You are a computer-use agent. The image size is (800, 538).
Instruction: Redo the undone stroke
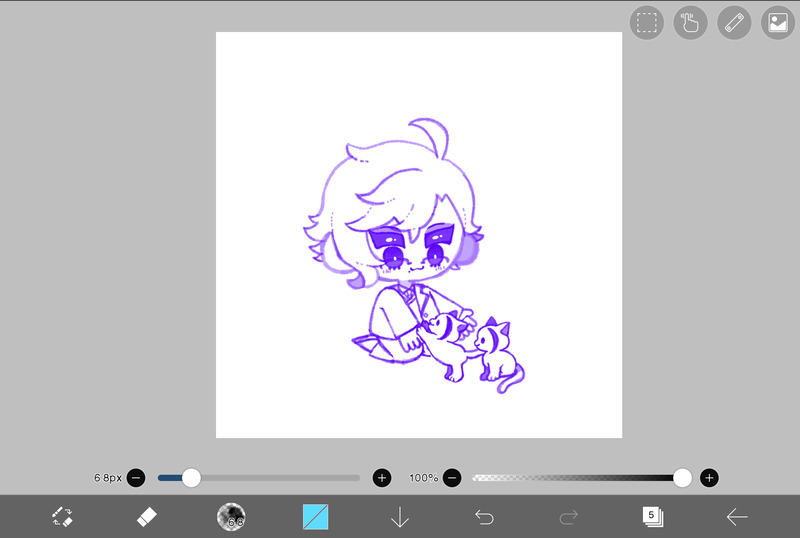point(569,517)
